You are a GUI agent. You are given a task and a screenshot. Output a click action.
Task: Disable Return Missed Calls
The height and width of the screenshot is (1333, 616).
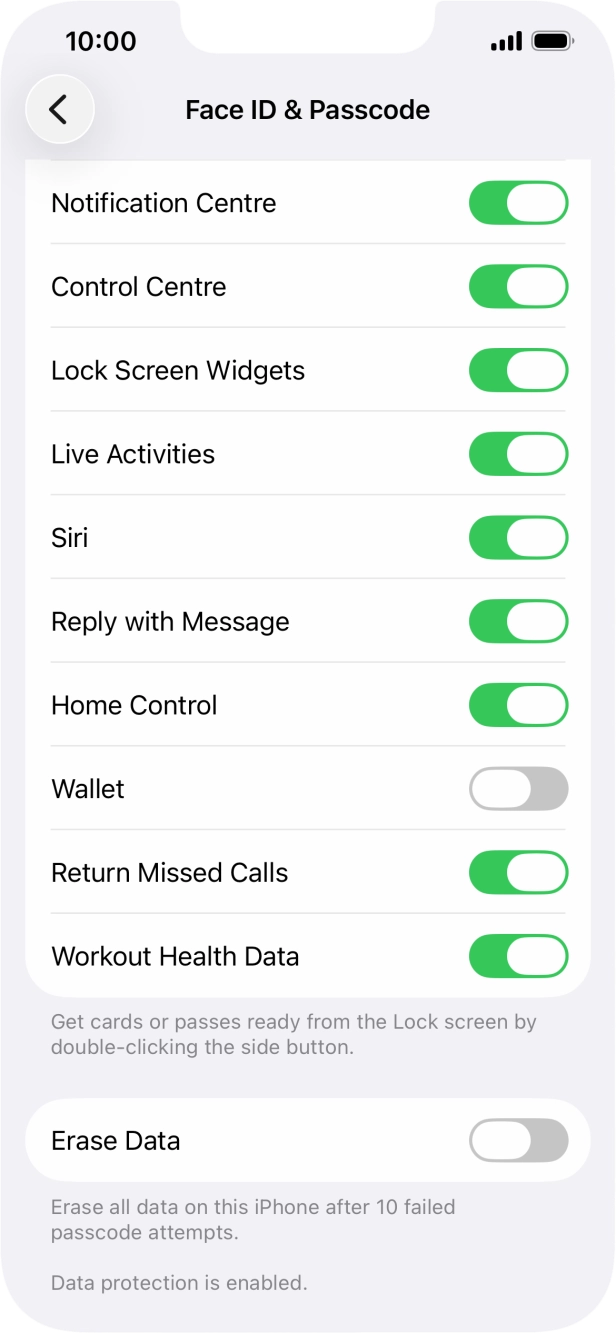pyautogui.click(x=518, y=873)
